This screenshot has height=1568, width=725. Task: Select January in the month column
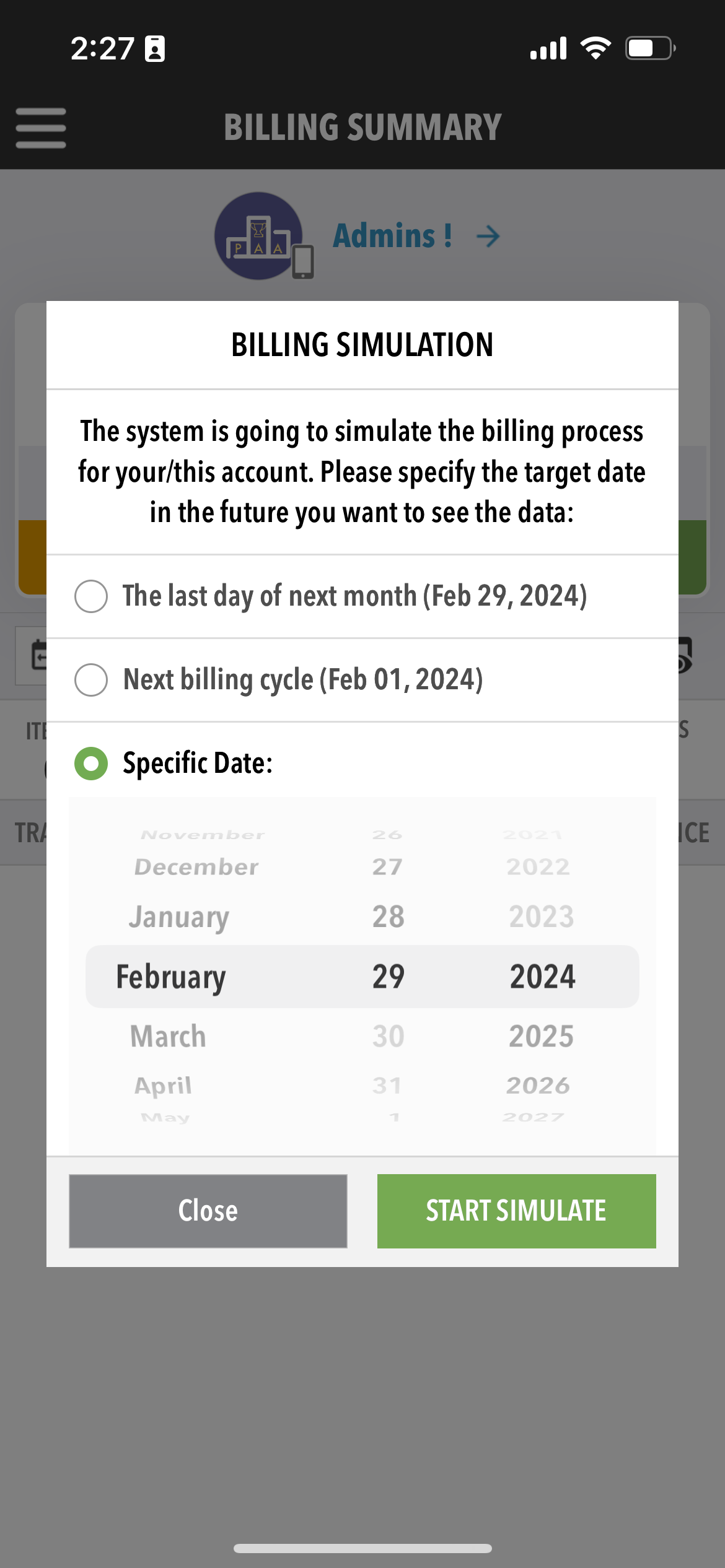point(179,916)
